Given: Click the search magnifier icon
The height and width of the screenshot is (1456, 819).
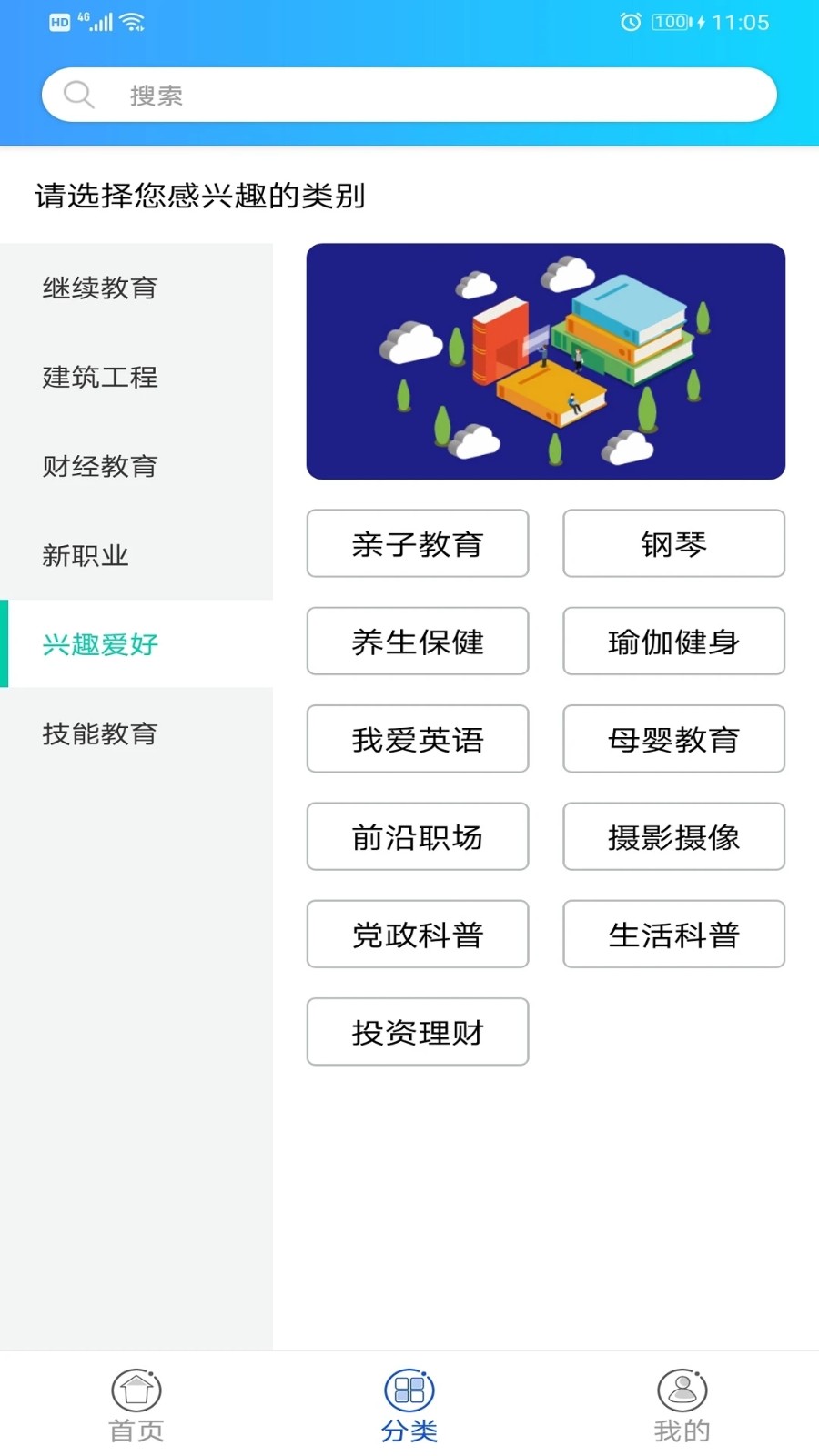Looking at the screenshot, I should click(78, 94).
